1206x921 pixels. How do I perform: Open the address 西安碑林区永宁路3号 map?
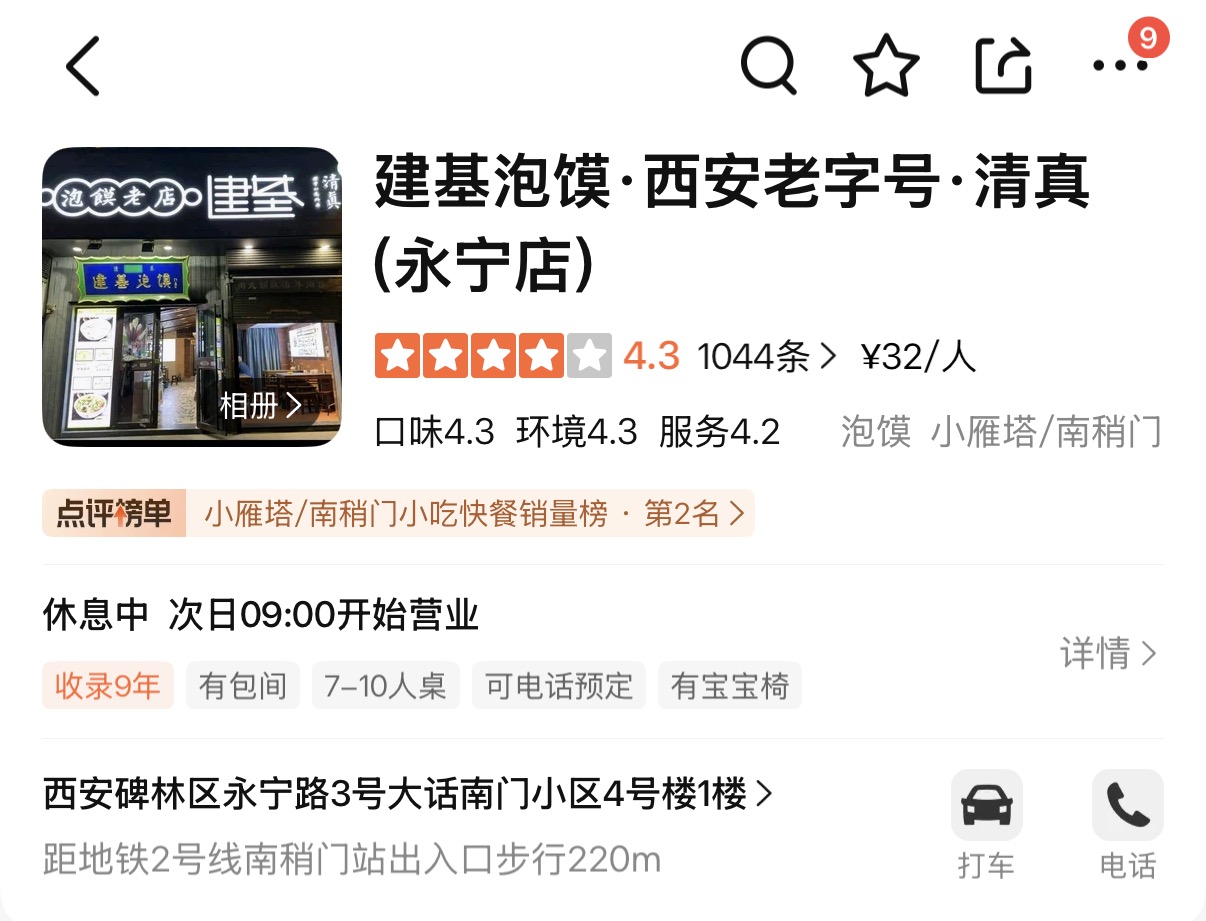[x=407, y=795]
